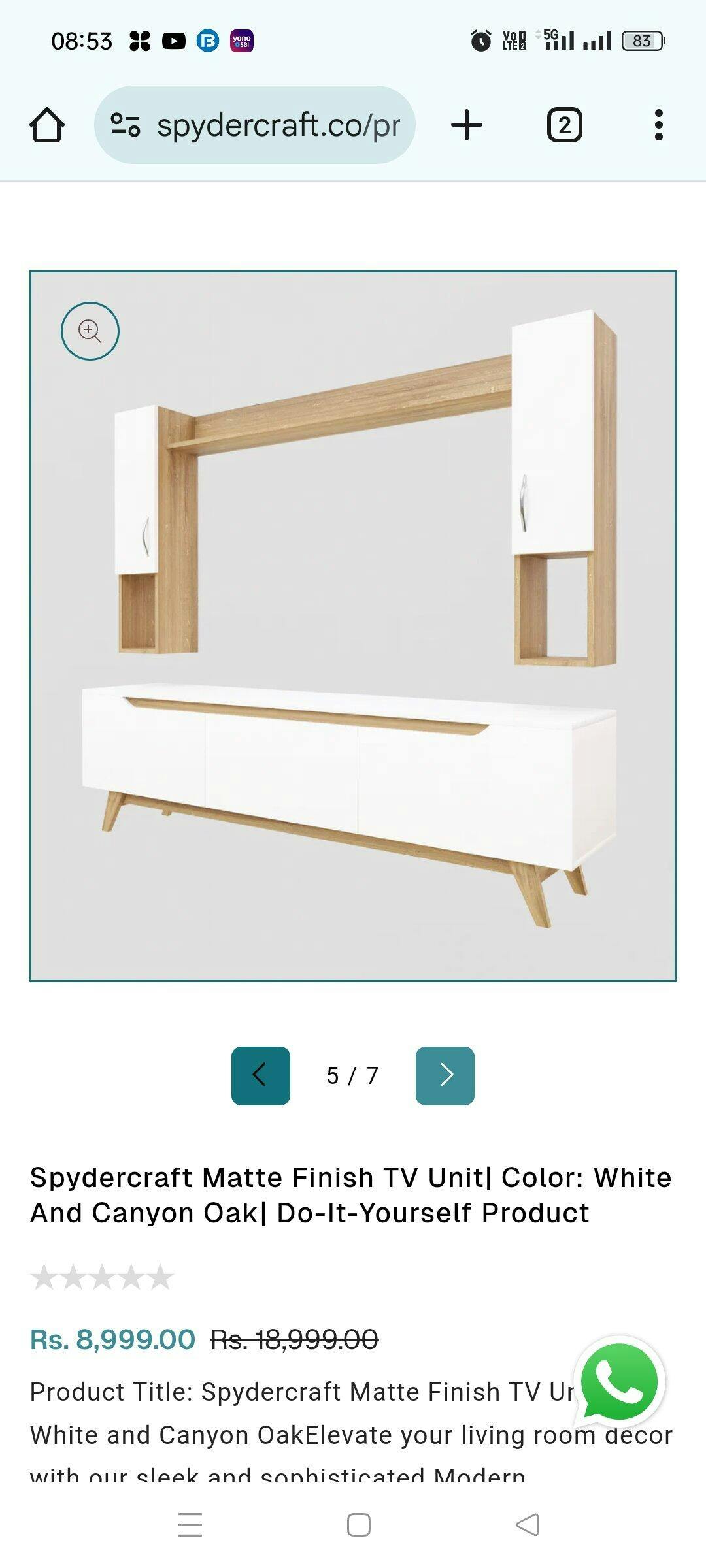This screenshot has height=1568, width=706.
Task: Open the tab switcher showing 2 tabs
Action: [x=564, y=125]
